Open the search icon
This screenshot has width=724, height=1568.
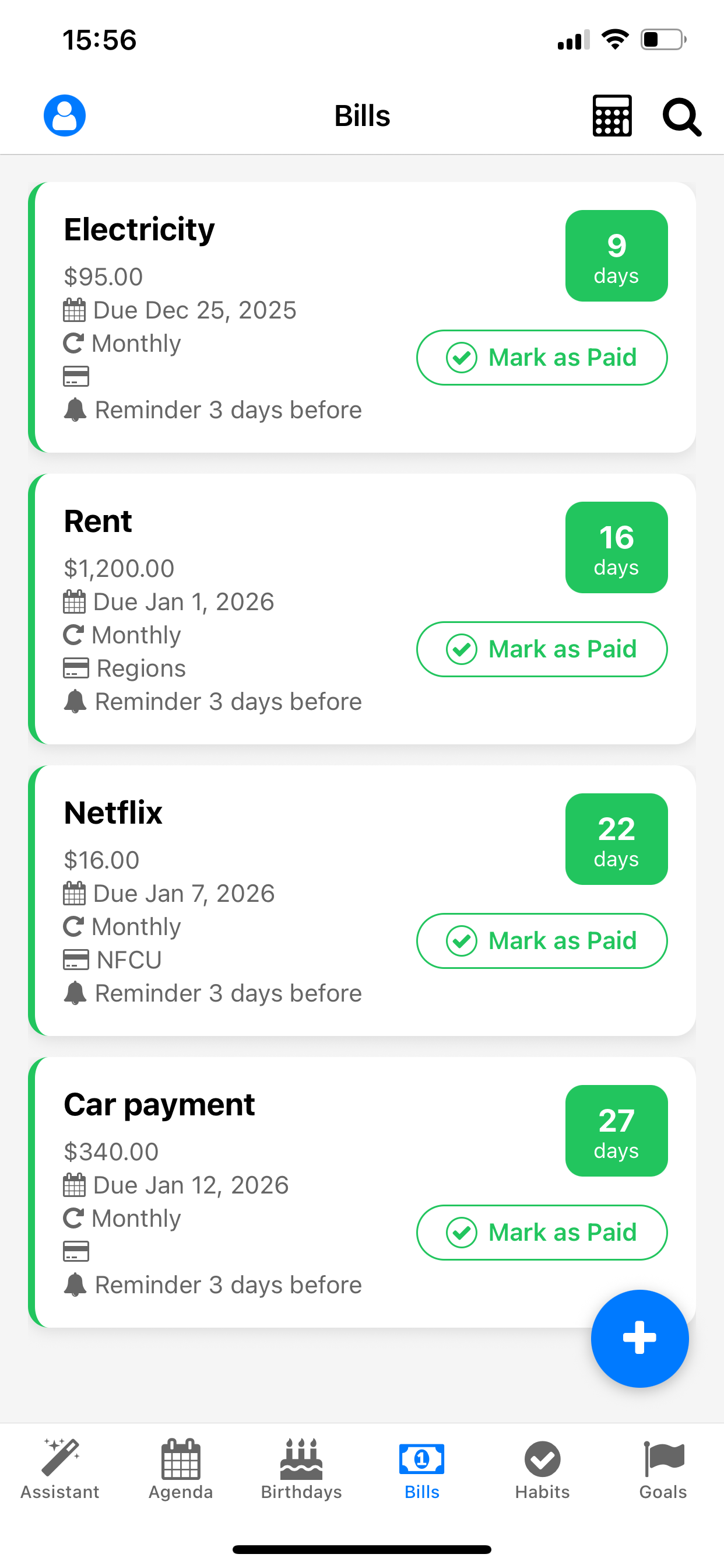pos(681,117)
